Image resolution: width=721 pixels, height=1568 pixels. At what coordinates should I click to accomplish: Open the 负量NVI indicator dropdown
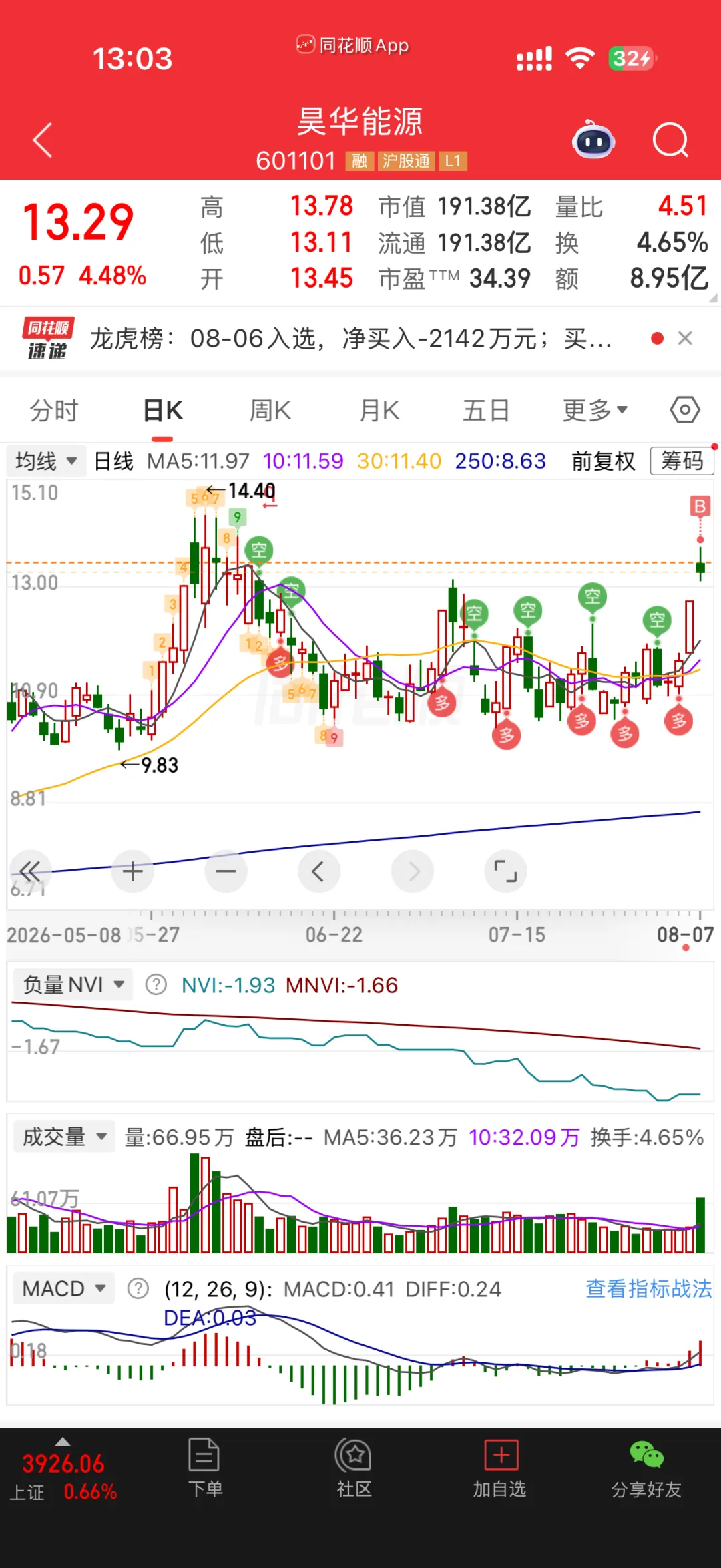coord(73,985)
